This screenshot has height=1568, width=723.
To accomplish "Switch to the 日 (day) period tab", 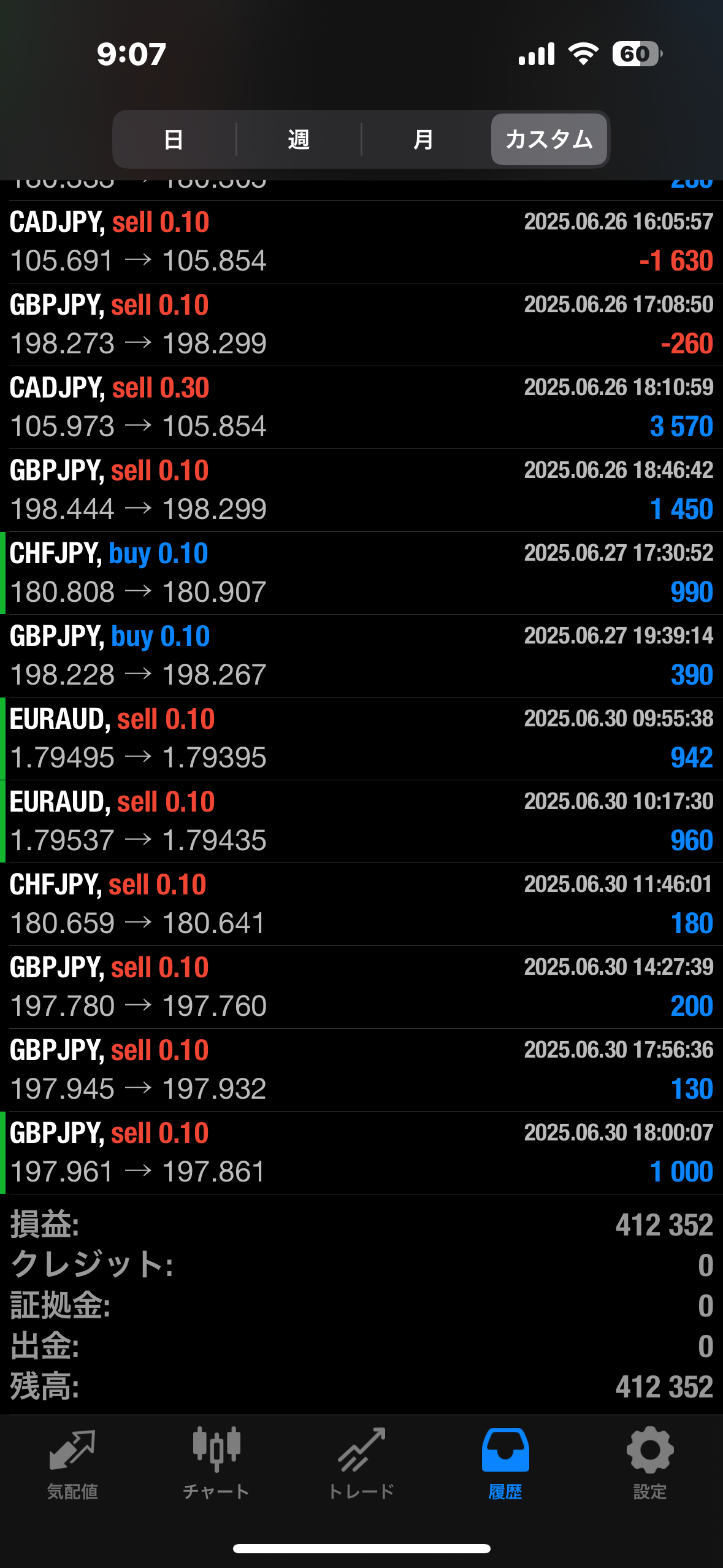I will [174, 140].
